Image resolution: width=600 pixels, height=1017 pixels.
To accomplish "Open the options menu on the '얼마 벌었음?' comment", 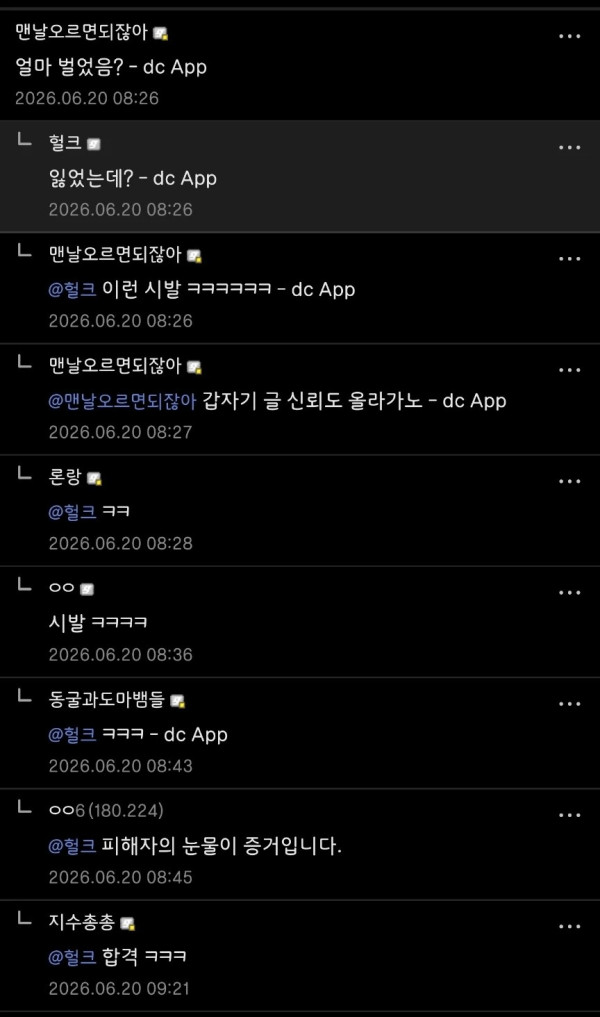I will [570, 36].
